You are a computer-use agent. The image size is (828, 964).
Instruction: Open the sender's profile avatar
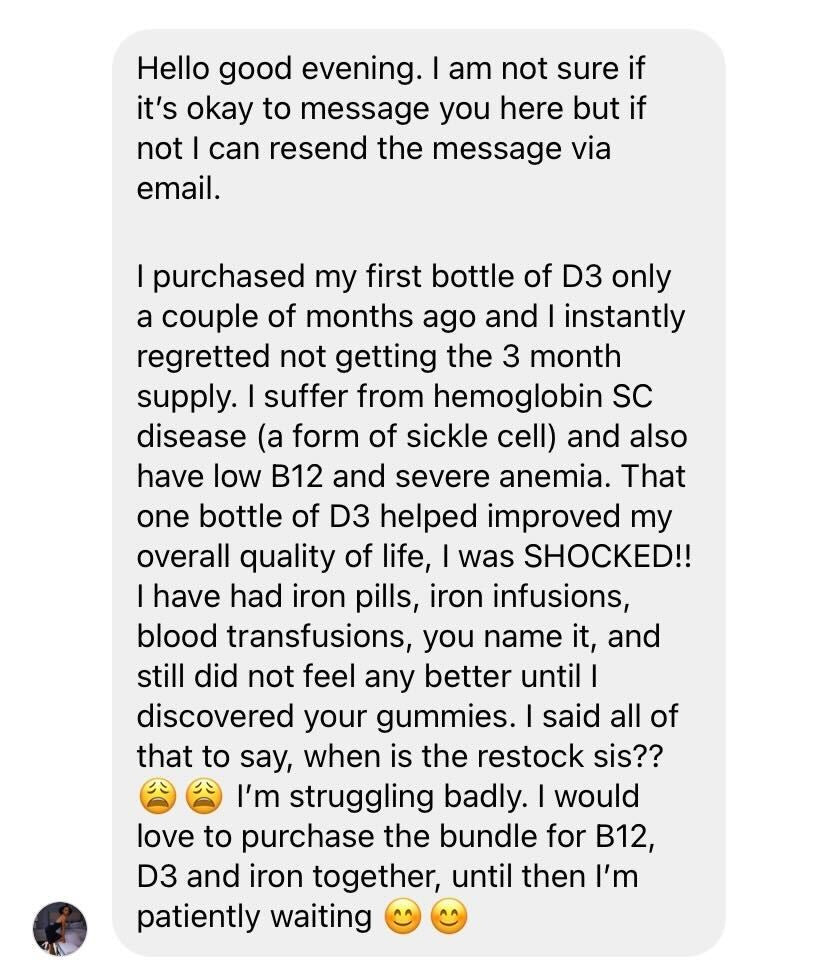coord(60,928)
